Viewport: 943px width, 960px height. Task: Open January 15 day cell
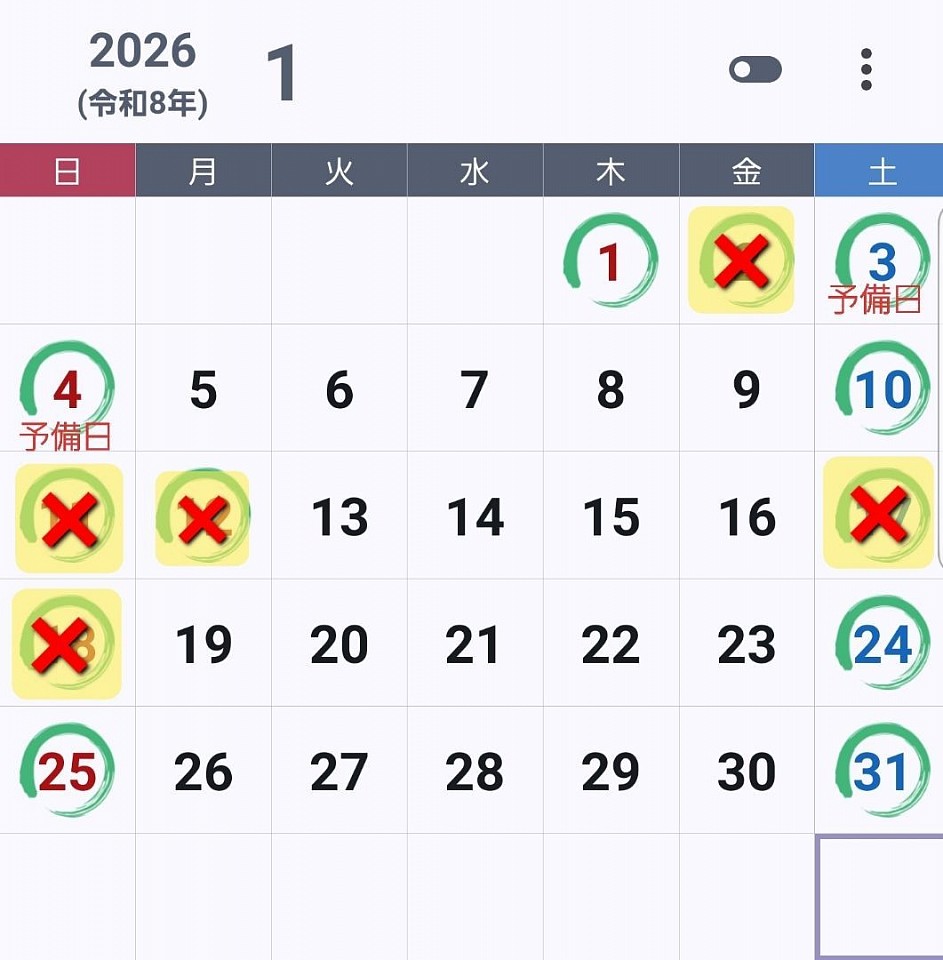tap(610, 517)
